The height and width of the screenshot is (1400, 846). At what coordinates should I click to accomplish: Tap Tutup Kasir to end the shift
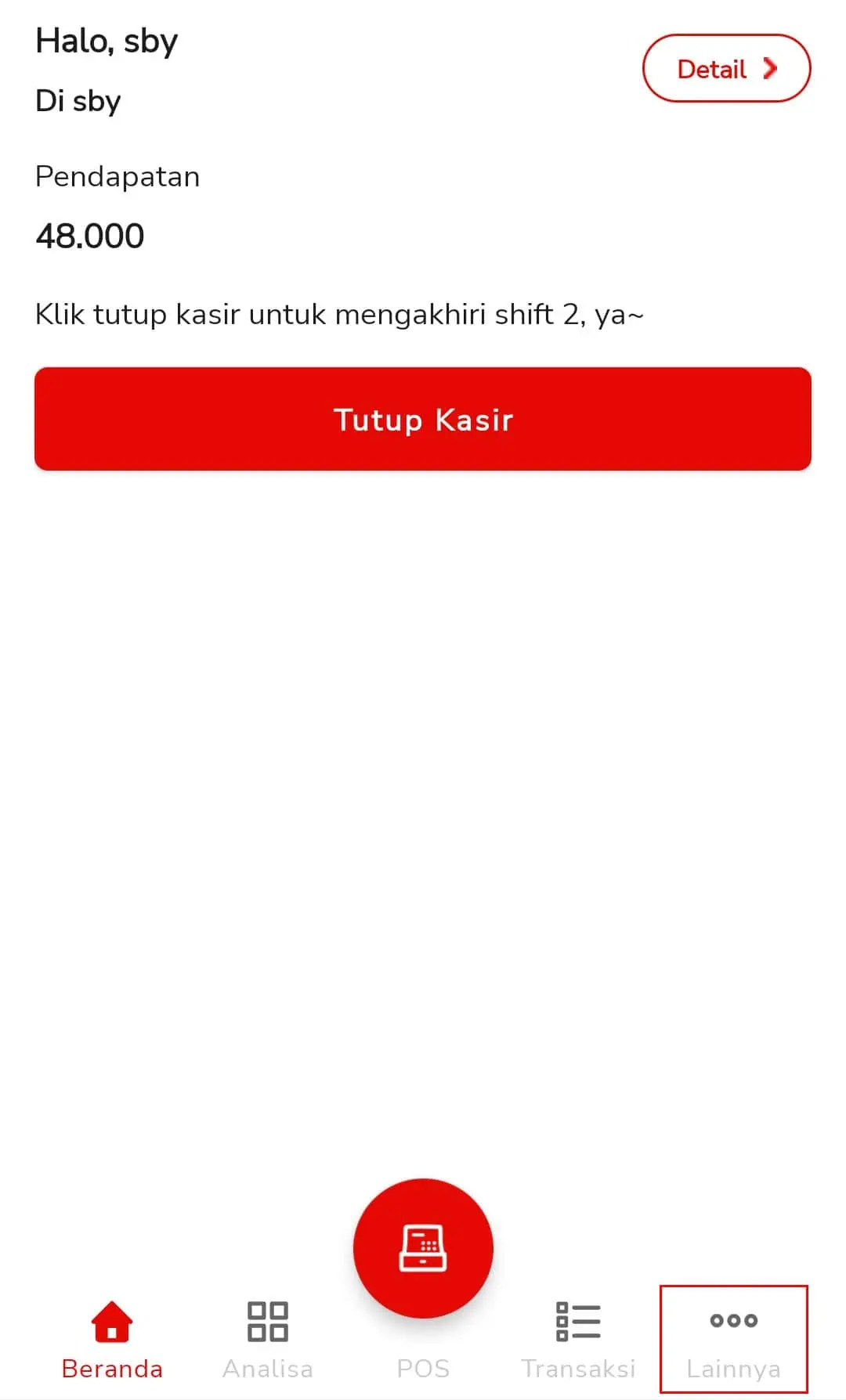point(423,419)
